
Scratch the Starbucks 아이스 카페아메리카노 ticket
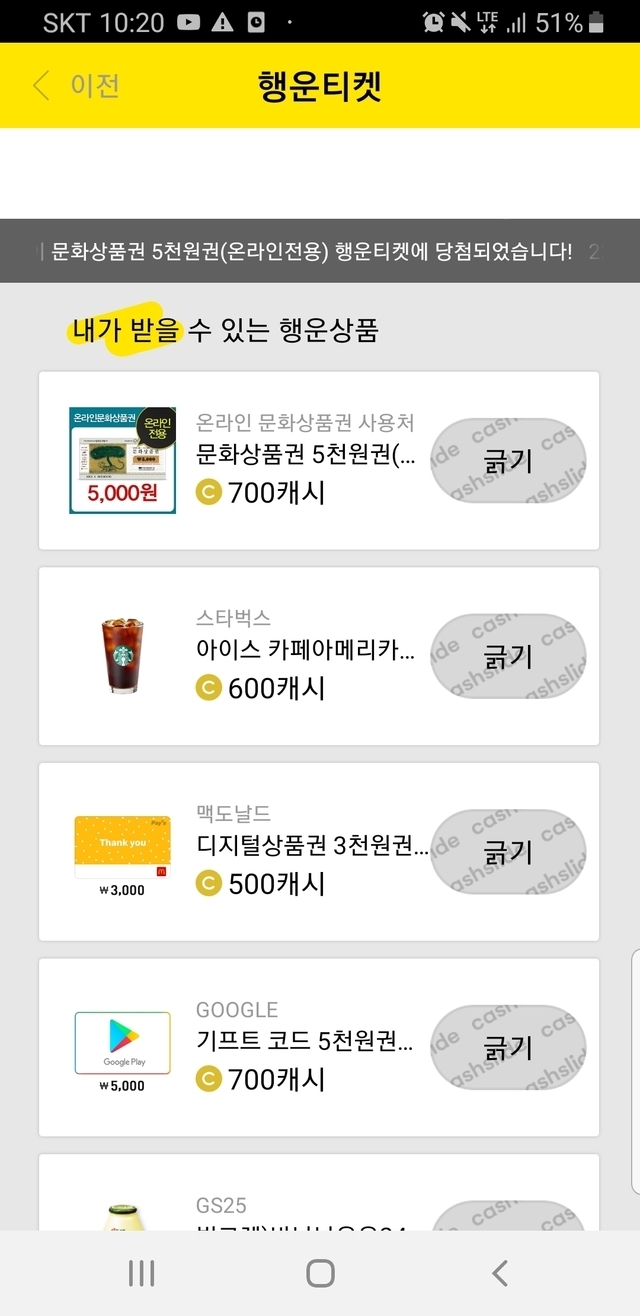tap(508, 657)
